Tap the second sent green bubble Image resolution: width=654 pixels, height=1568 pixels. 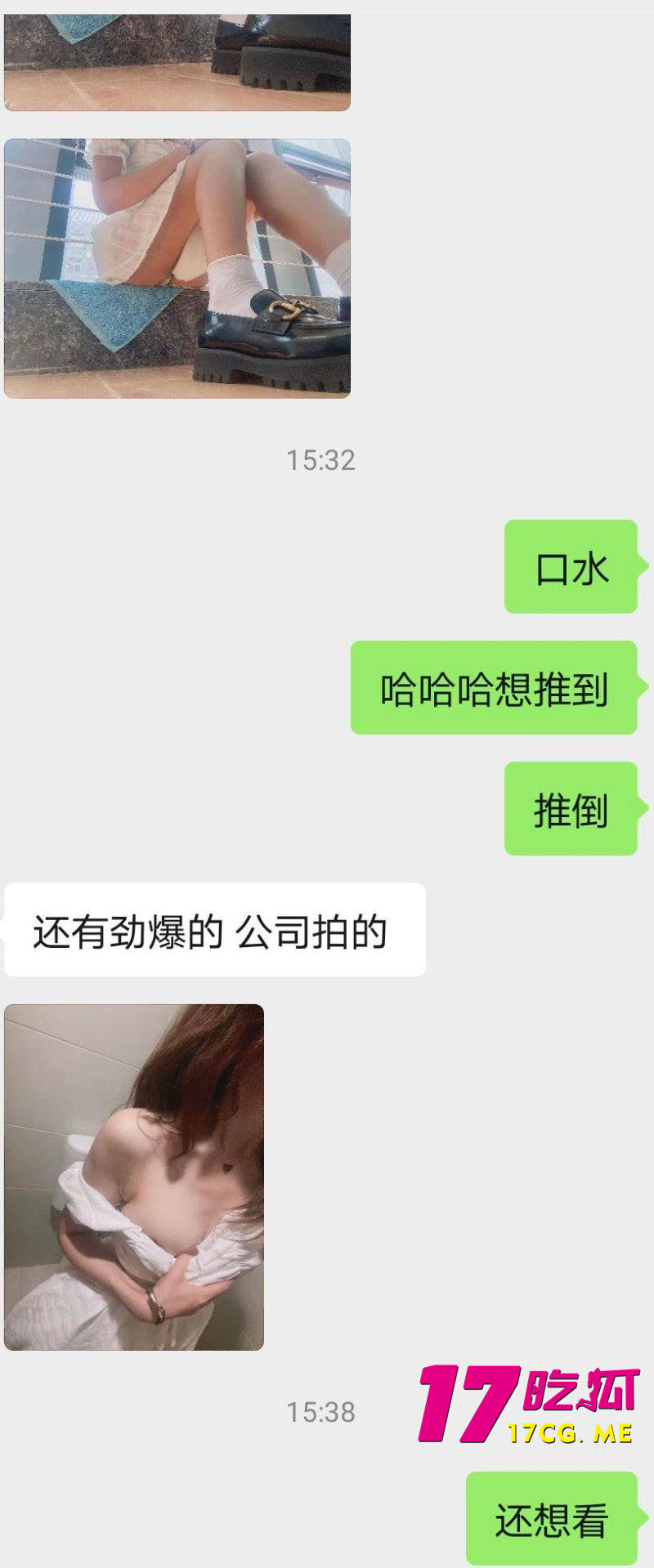pos(494,690)
